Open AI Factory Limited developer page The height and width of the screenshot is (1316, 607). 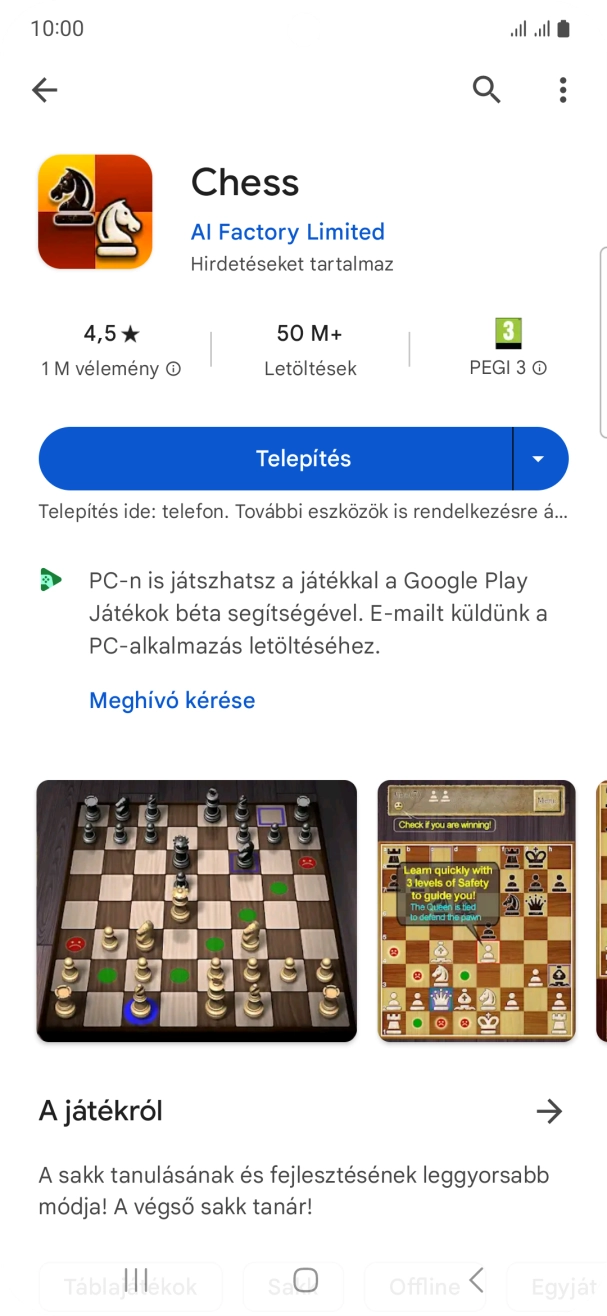(x=287, y=232)
